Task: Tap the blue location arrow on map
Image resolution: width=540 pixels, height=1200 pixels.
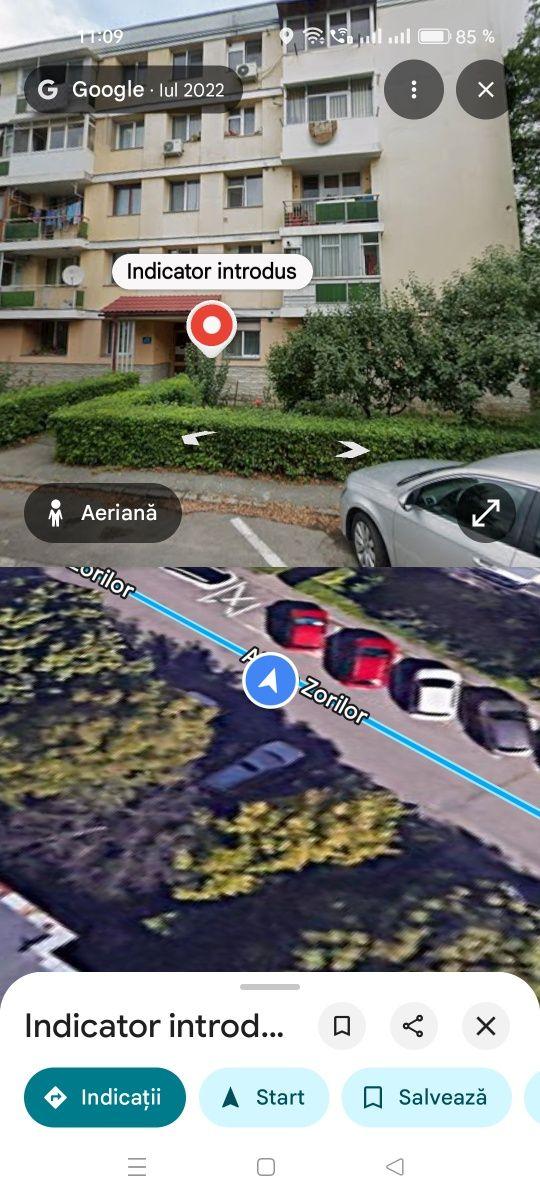Action: (270, 681)
